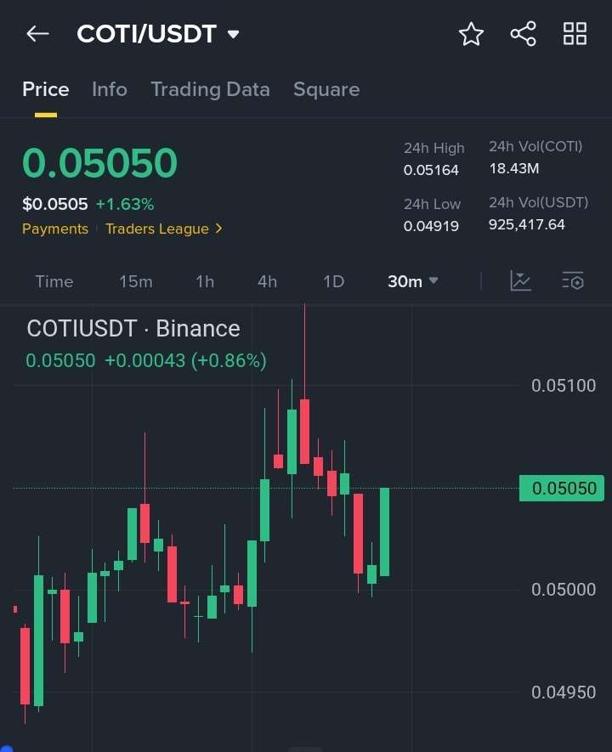Open the grid layout icon

[575, 34]
